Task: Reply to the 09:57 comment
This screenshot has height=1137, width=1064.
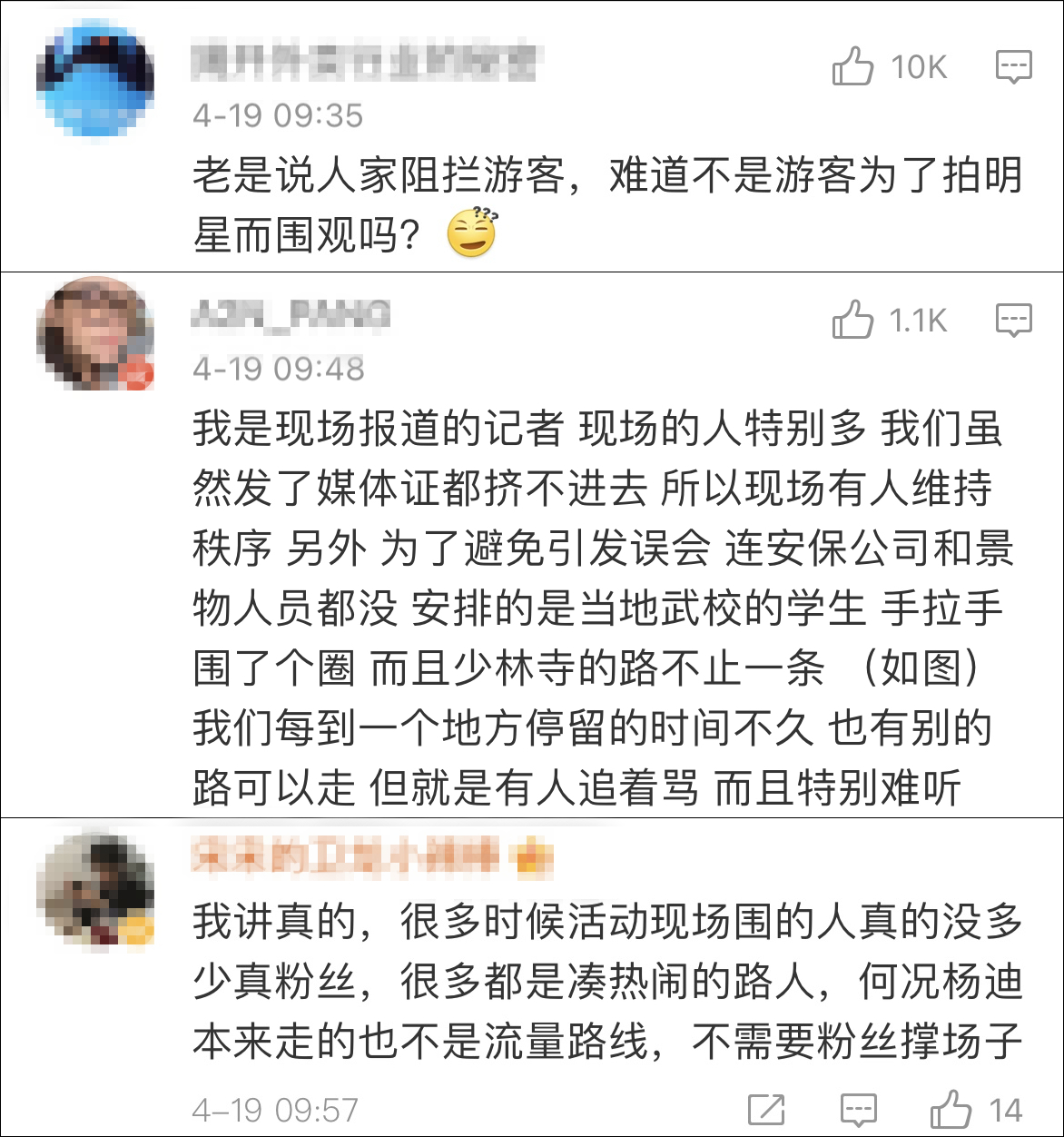Action: [x=858, y=1109]
